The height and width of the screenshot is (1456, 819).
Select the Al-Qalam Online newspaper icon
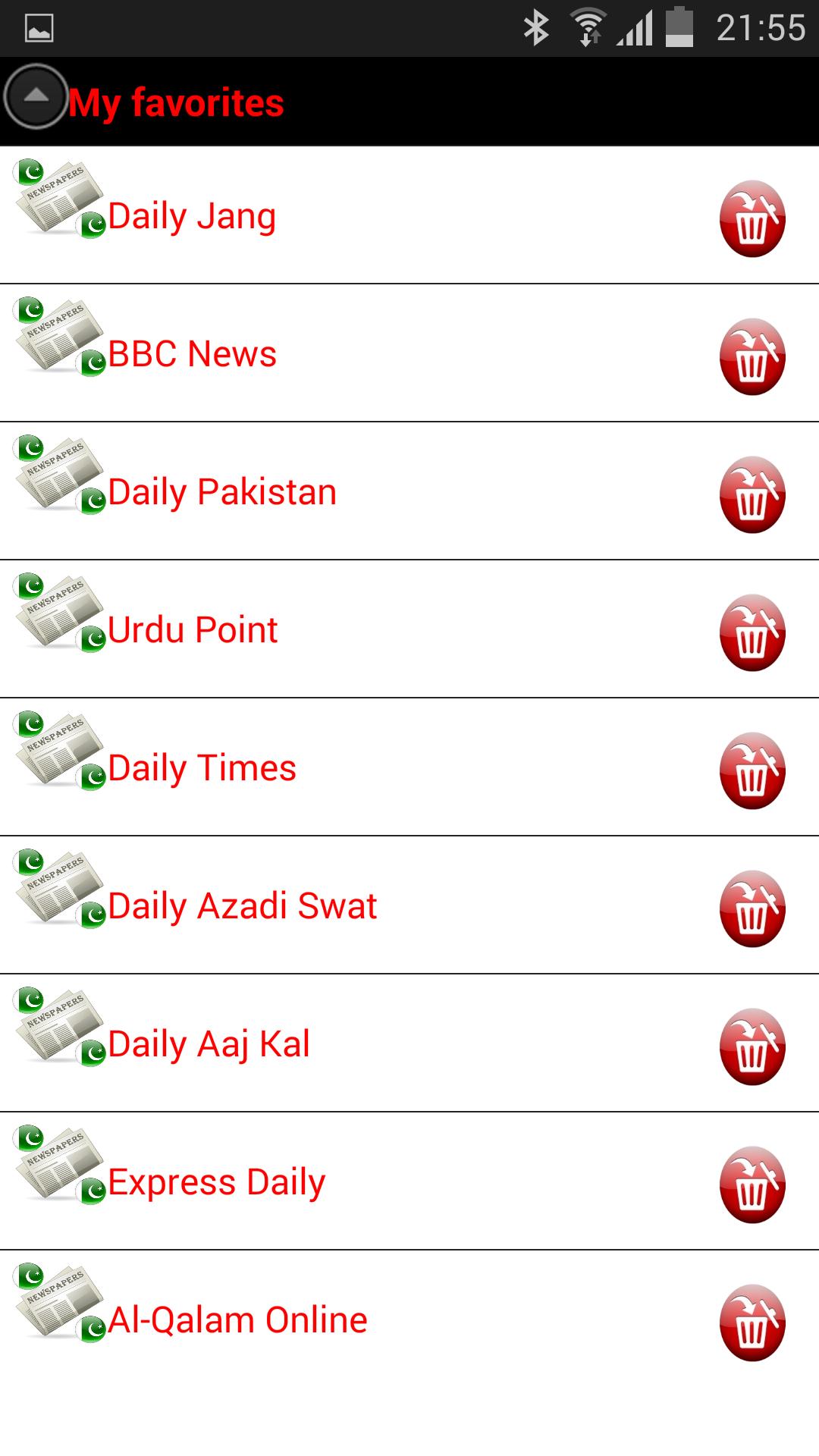coord(57,1301)
